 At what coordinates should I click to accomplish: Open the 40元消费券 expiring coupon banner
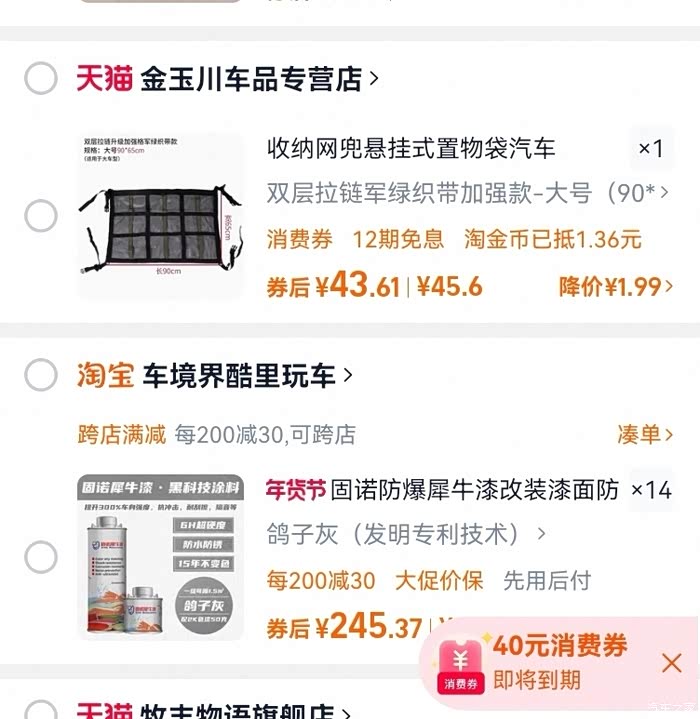coord(536,662)
